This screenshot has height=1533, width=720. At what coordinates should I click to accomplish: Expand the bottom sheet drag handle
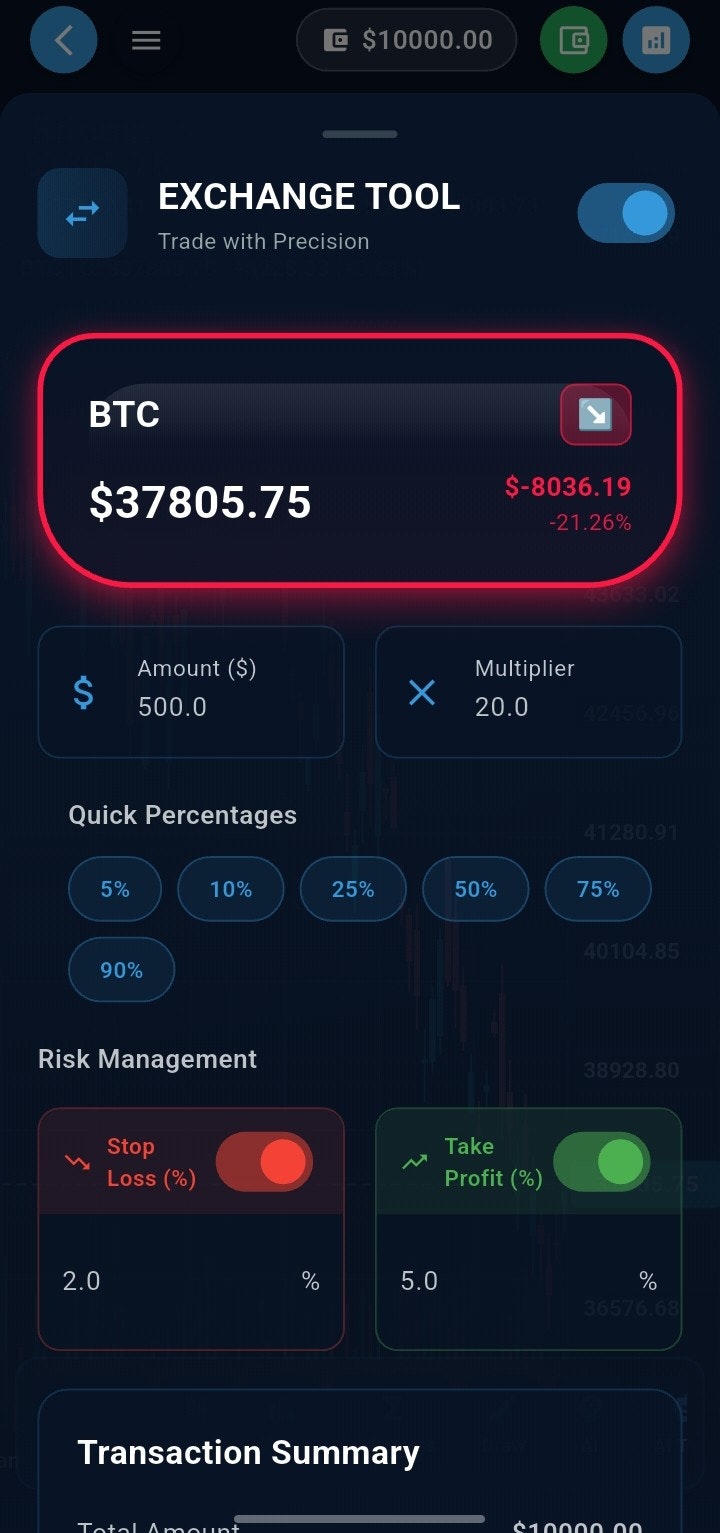click(360, 132)
